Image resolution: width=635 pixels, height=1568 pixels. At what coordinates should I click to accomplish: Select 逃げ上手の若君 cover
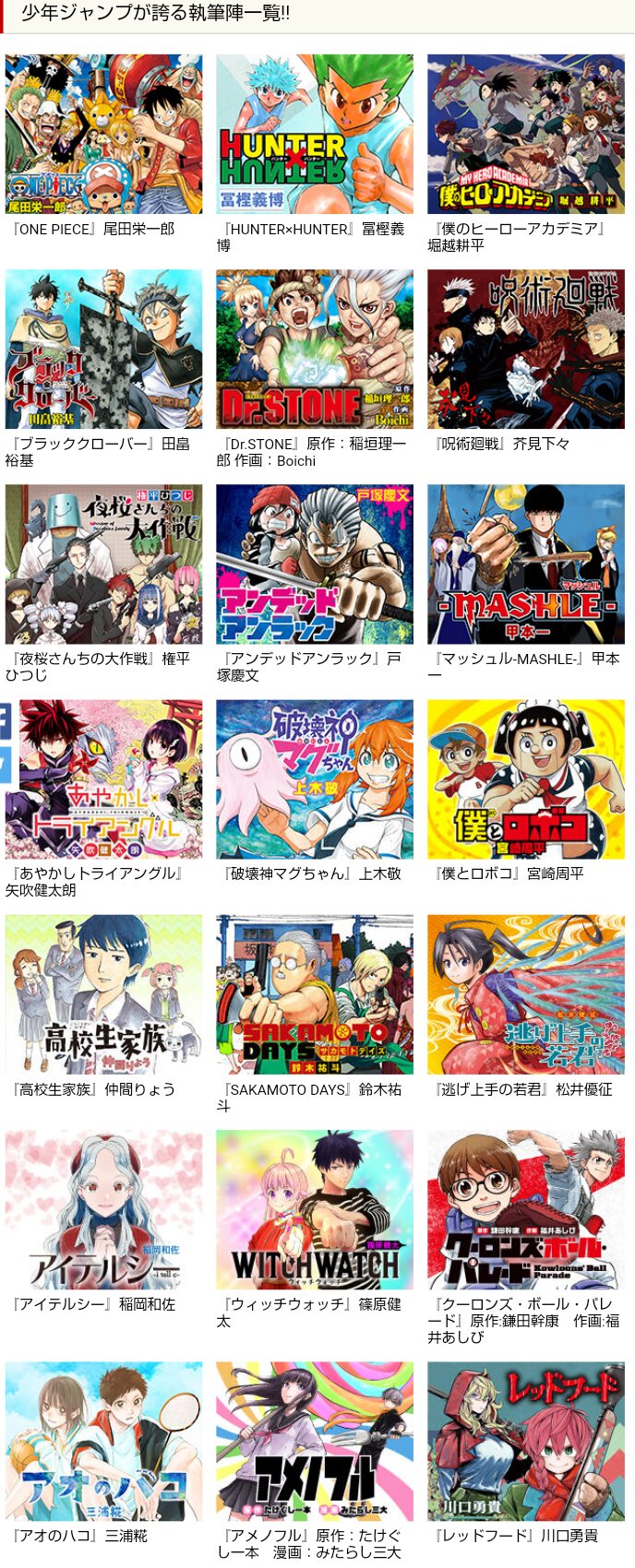526,995
